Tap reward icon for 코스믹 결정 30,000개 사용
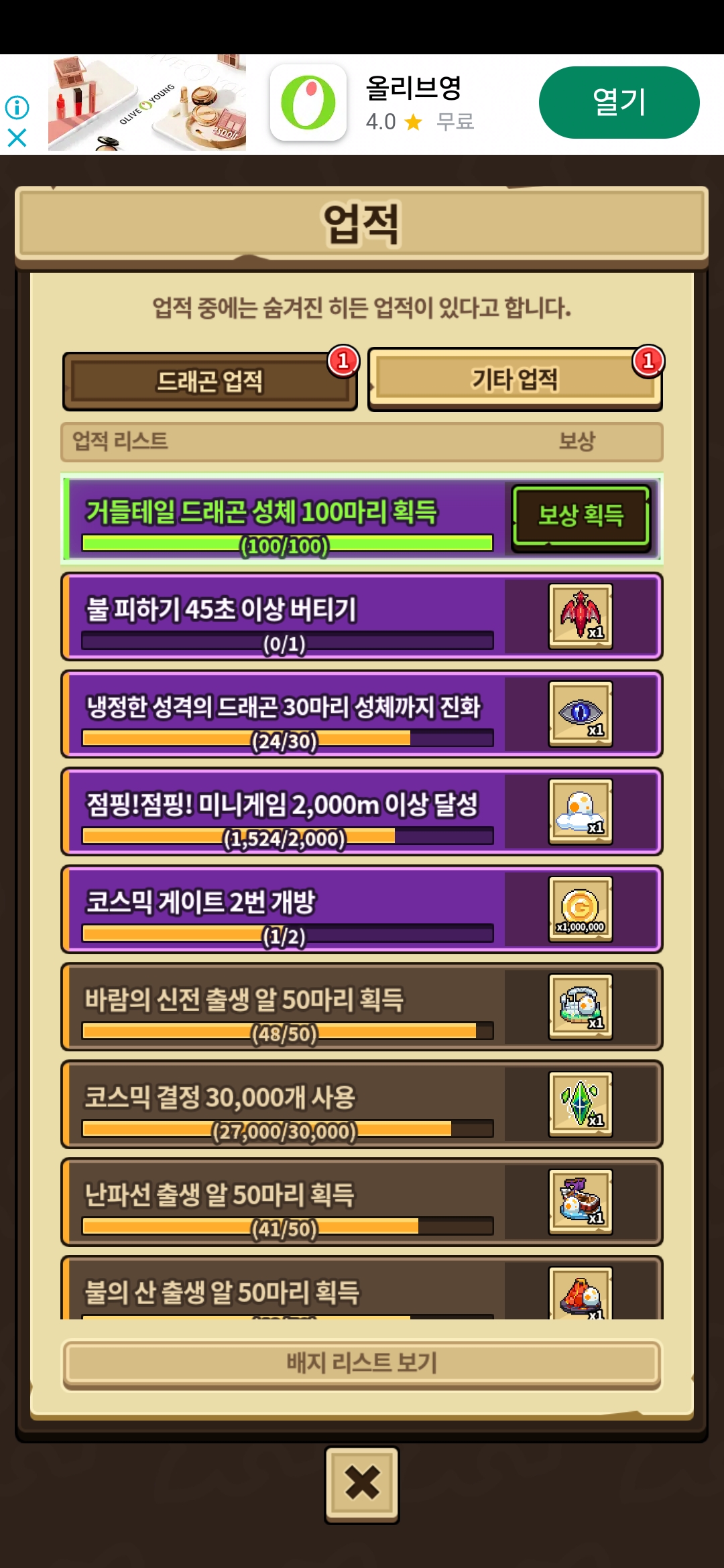 580,1104
